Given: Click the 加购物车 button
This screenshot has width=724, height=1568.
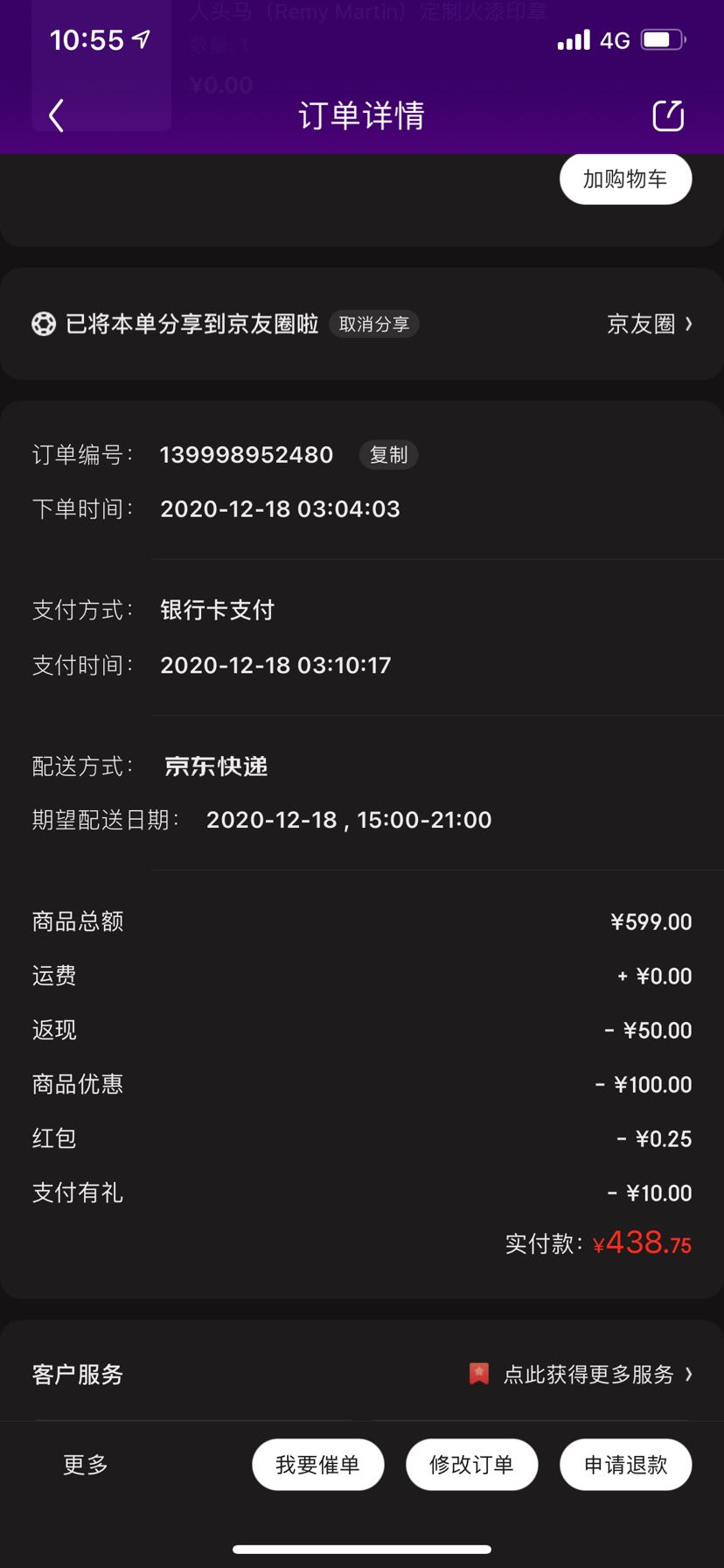Looking at the screenshot, I should (x=625, y=178).
